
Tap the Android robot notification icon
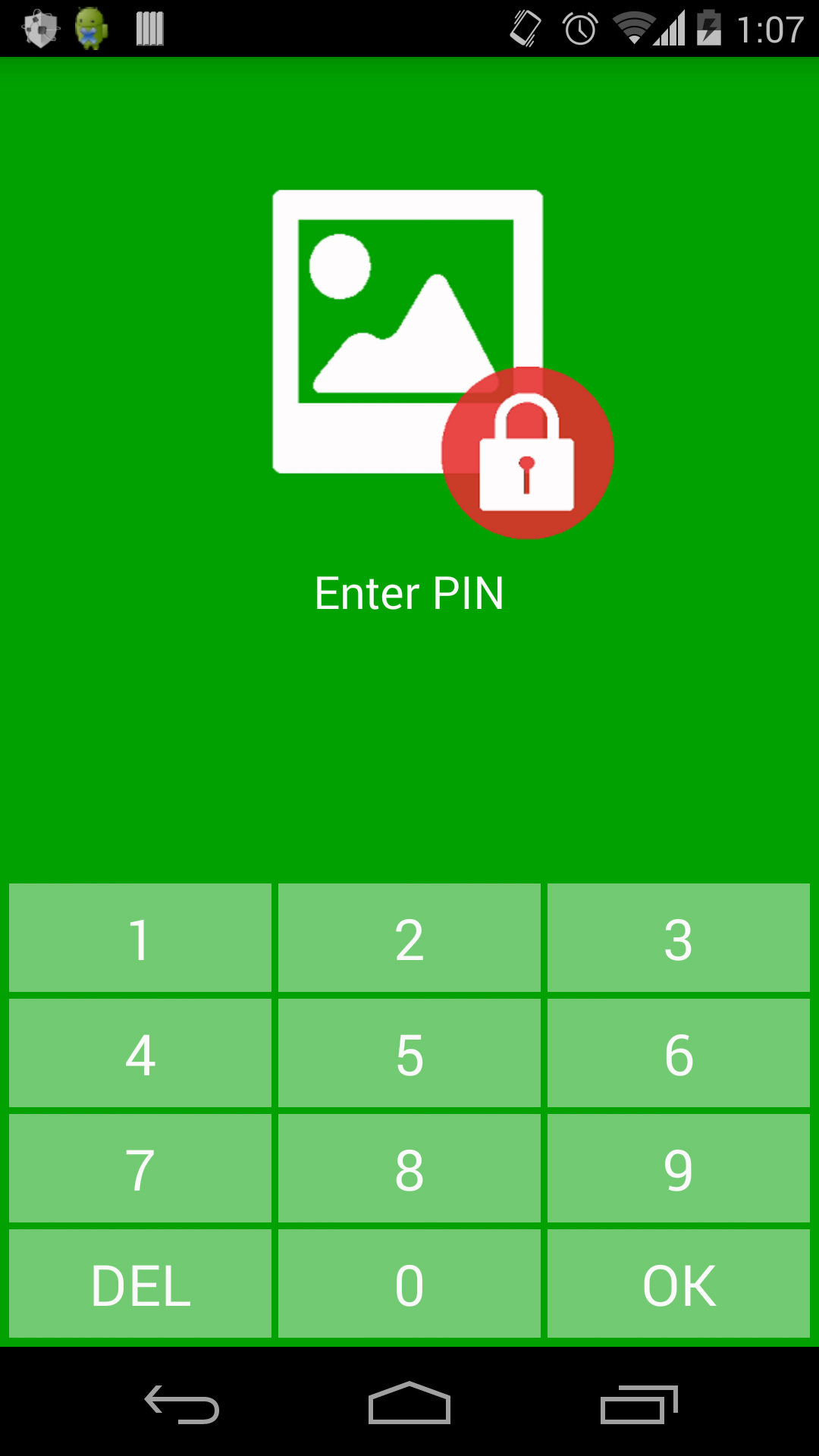coord(90,28)
